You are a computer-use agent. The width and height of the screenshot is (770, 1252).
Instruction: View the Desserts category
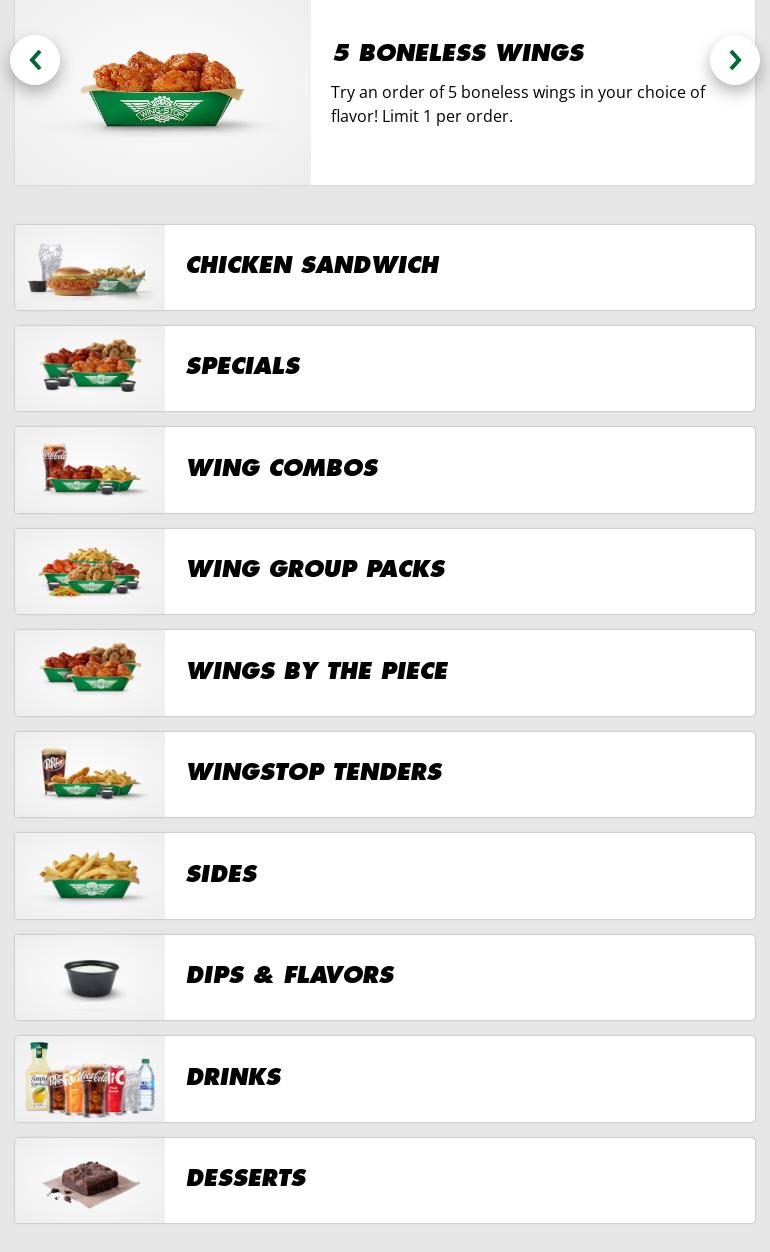(x=385, y=1180)
